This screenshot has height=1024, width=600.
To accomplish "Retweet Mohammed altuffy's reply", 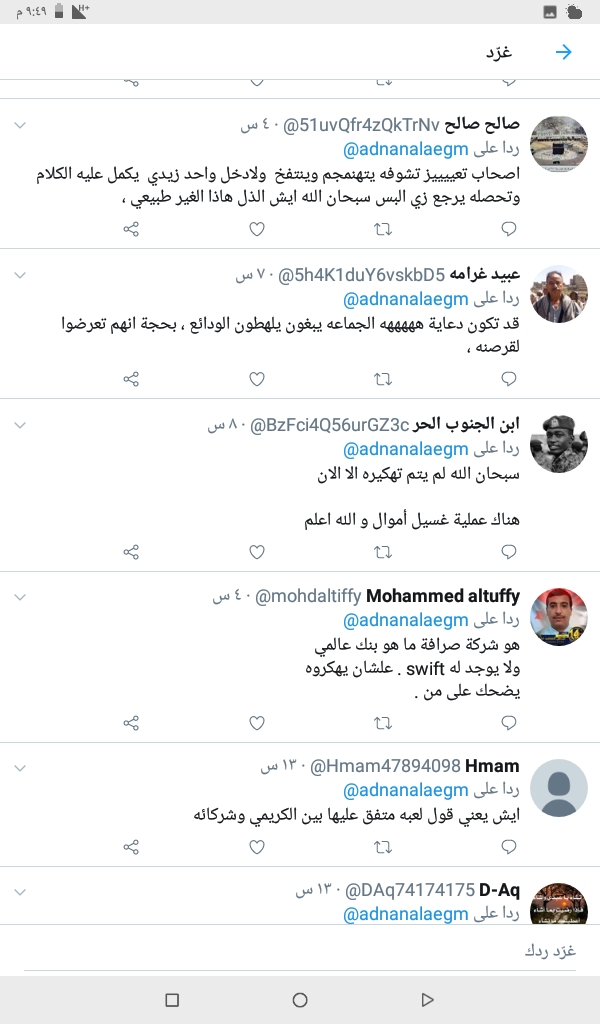I will click(382, 722).
